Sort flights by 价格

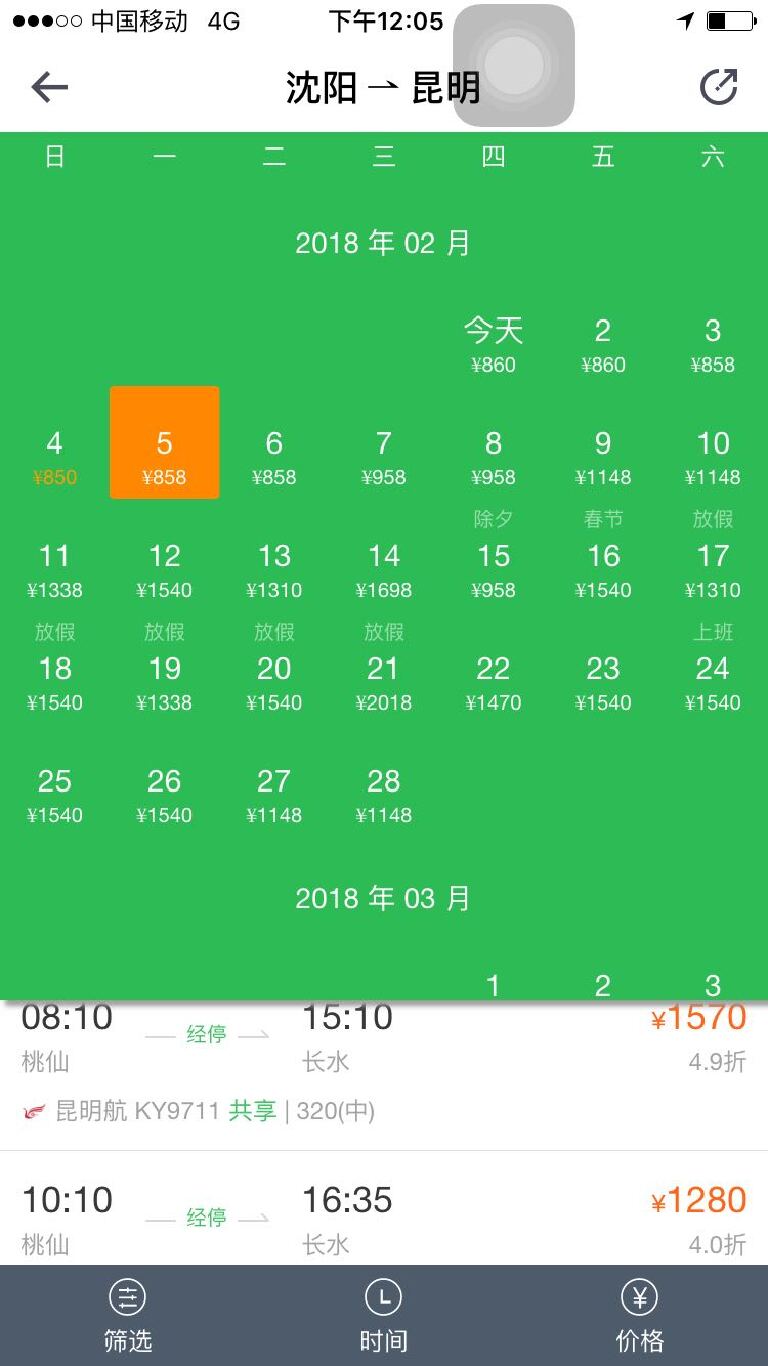[x=640, y=1316]
